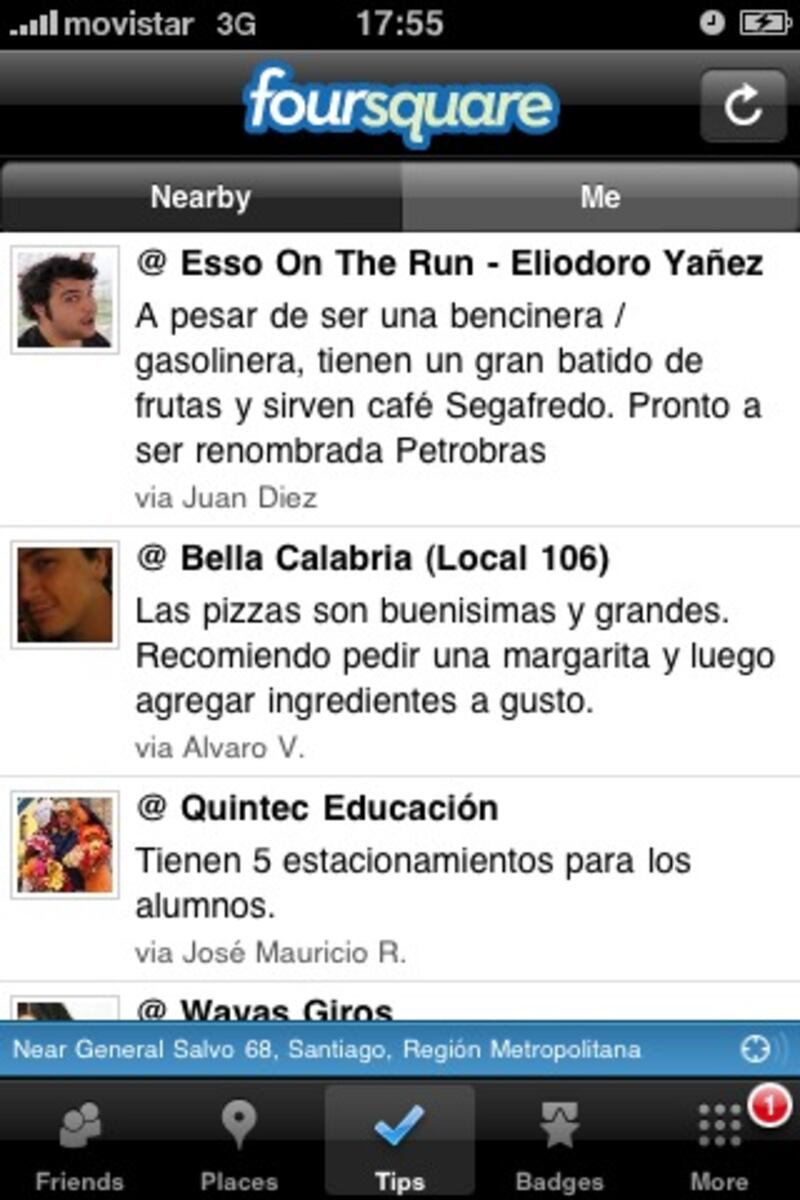Refresh the tips list

(743, 107)
